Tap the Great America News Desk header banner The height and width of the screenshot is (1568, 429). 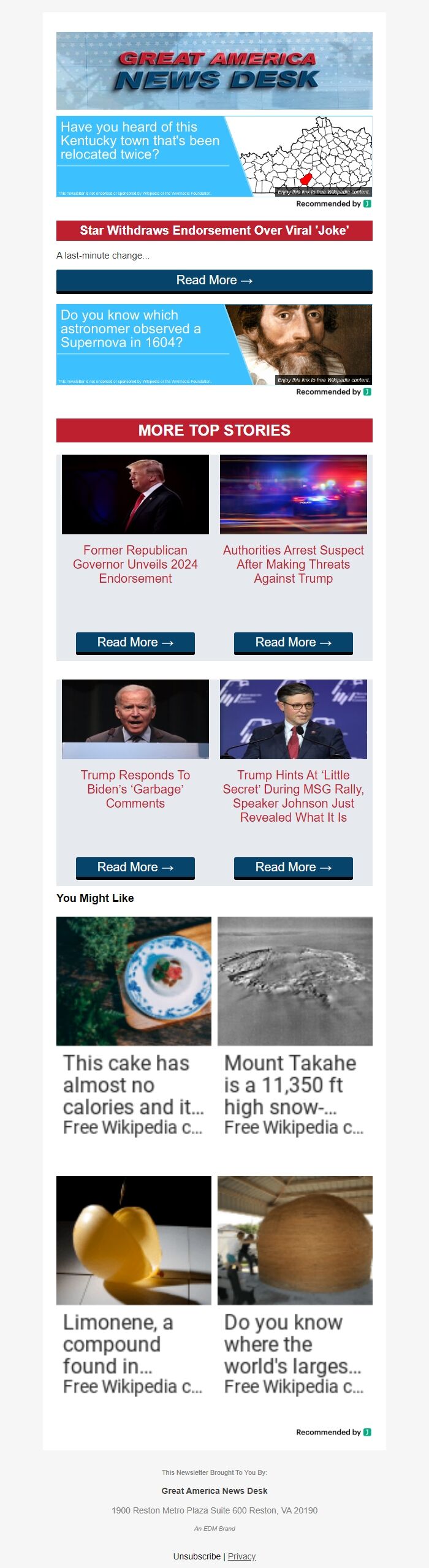point(214,71)
